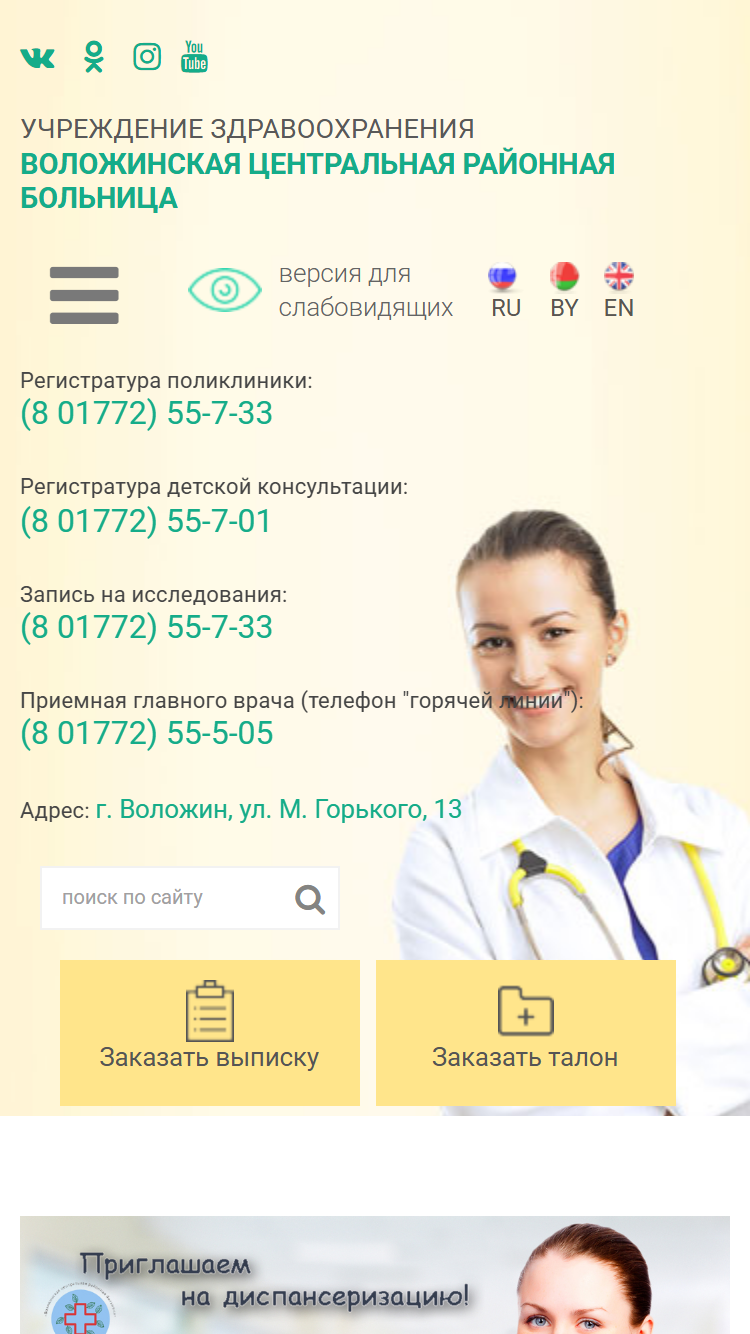Switch language to BY
The height and width of the screenshot is (1334, 750).
coord(564,291)
